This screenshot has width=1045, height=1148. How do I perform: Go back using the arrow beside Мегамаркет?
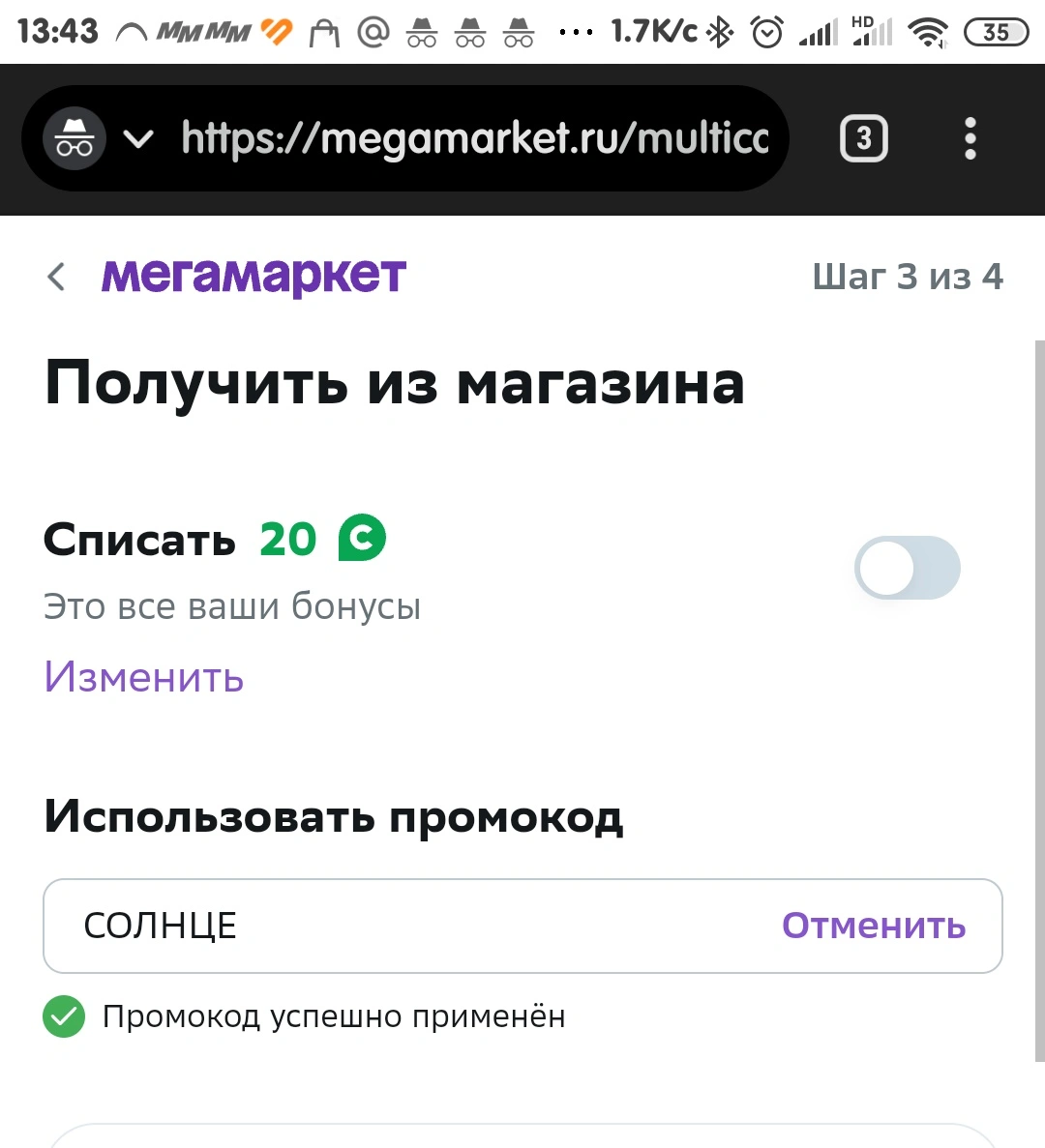point(56,277)
